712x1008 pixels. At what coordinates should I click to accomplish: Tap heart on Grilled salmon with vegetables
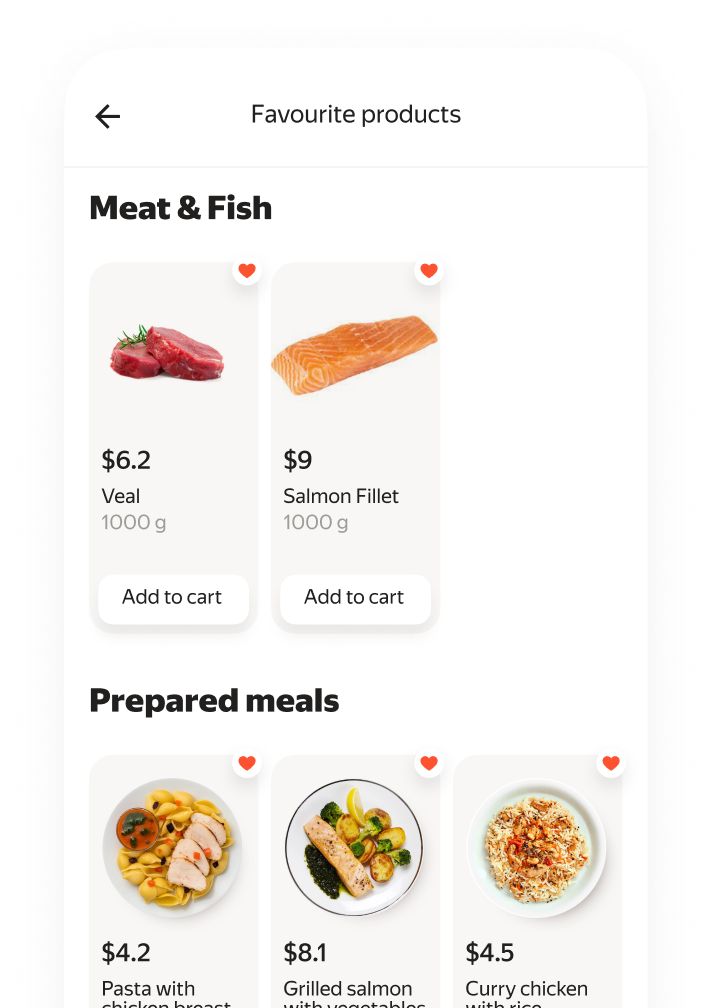pyautogui.click(x=429, y=763)
